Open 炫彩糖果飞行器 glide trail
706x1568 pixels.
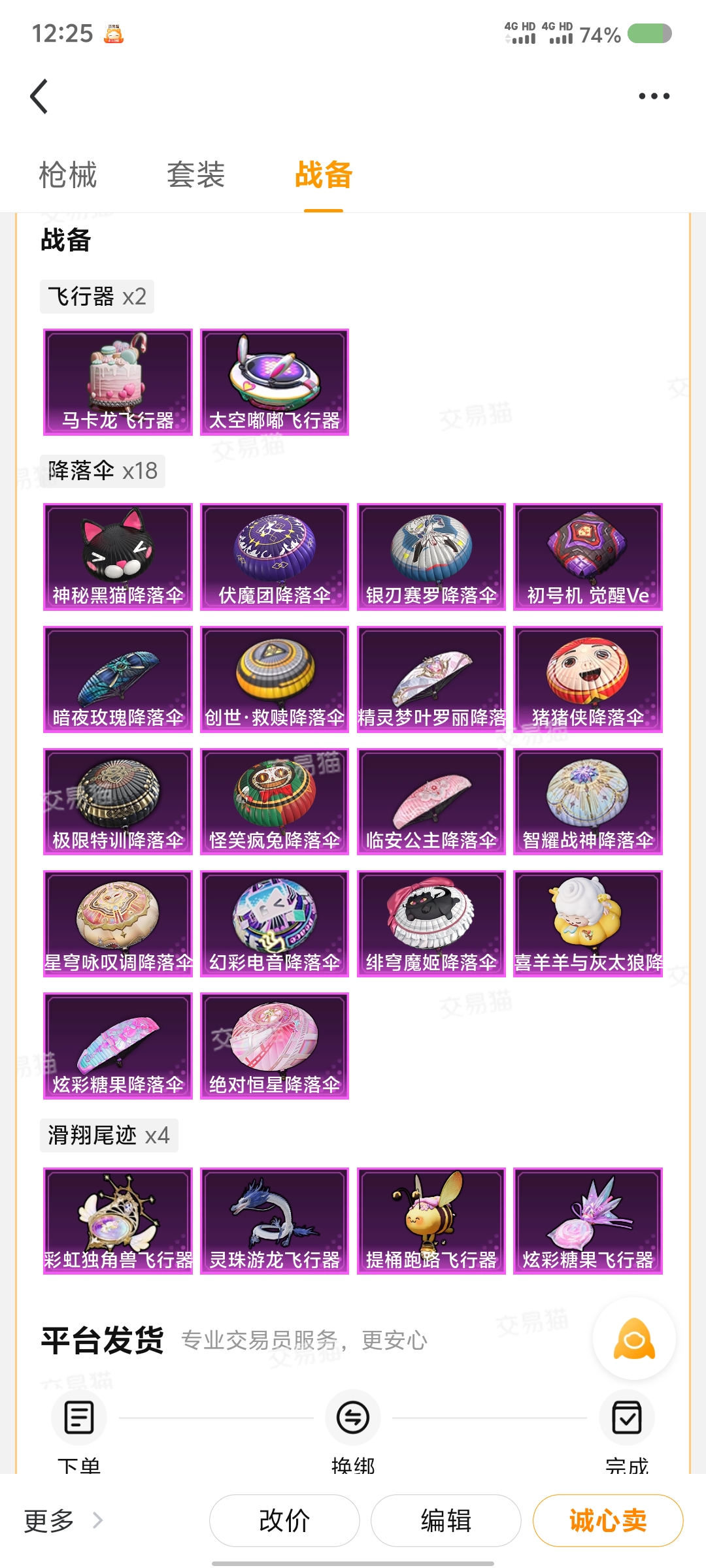click(588, 1221)
